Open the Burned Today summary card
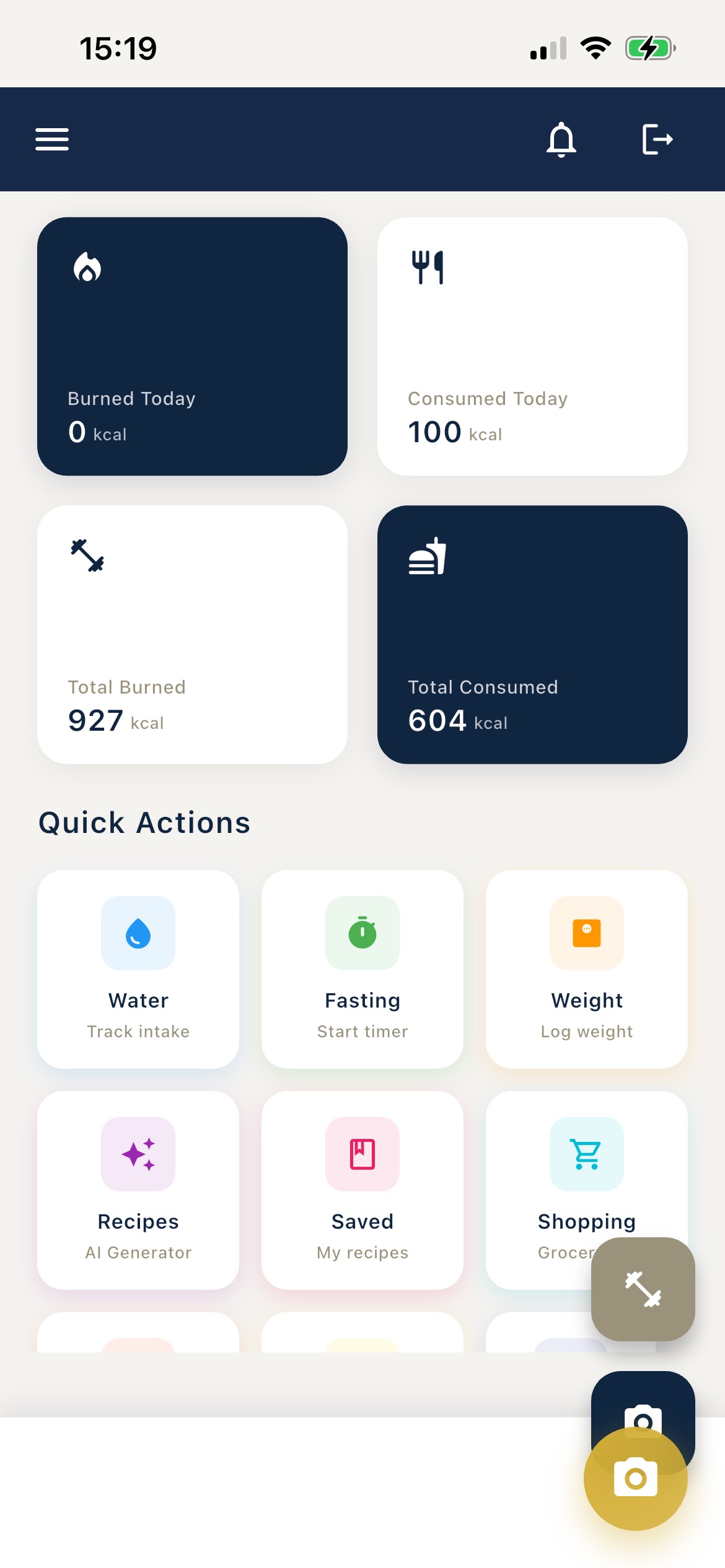 193,346
